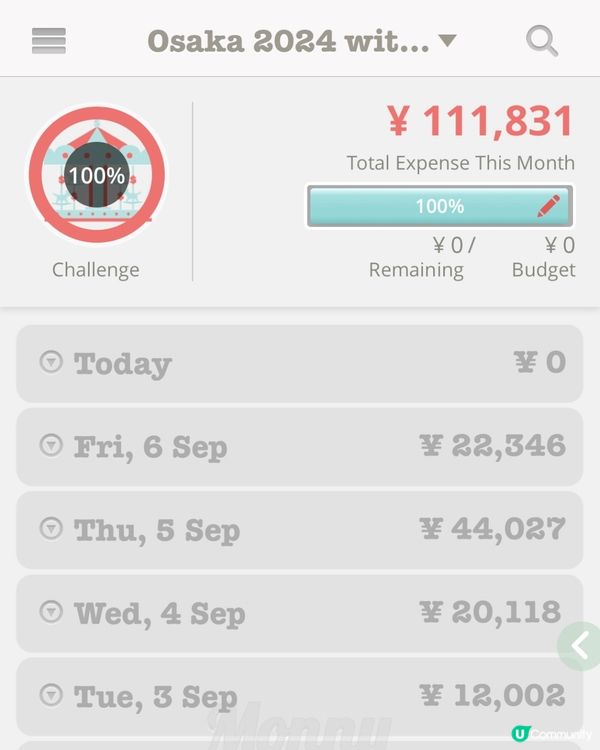Screen dimensions: 600x750
Task: Open the green side panel arrow
Action: pyautogui.click(x=580, y=646)
